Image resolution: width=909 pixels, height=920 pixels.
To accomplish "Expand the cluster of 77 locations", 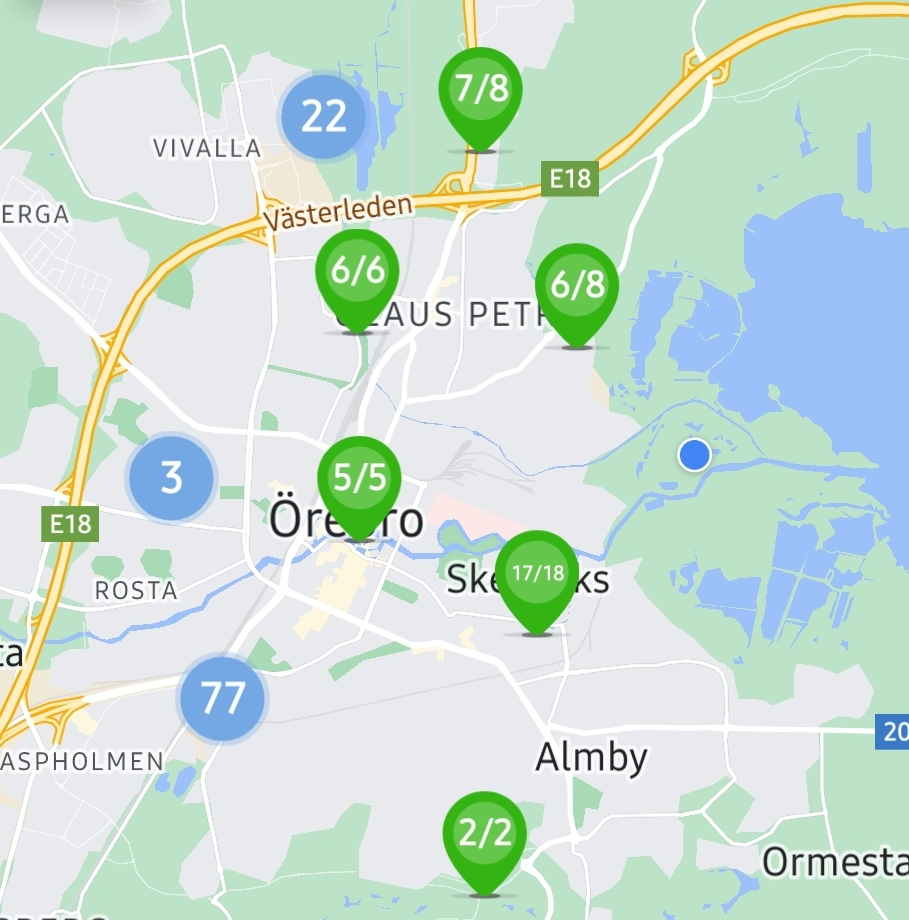I will pos(222,697).
